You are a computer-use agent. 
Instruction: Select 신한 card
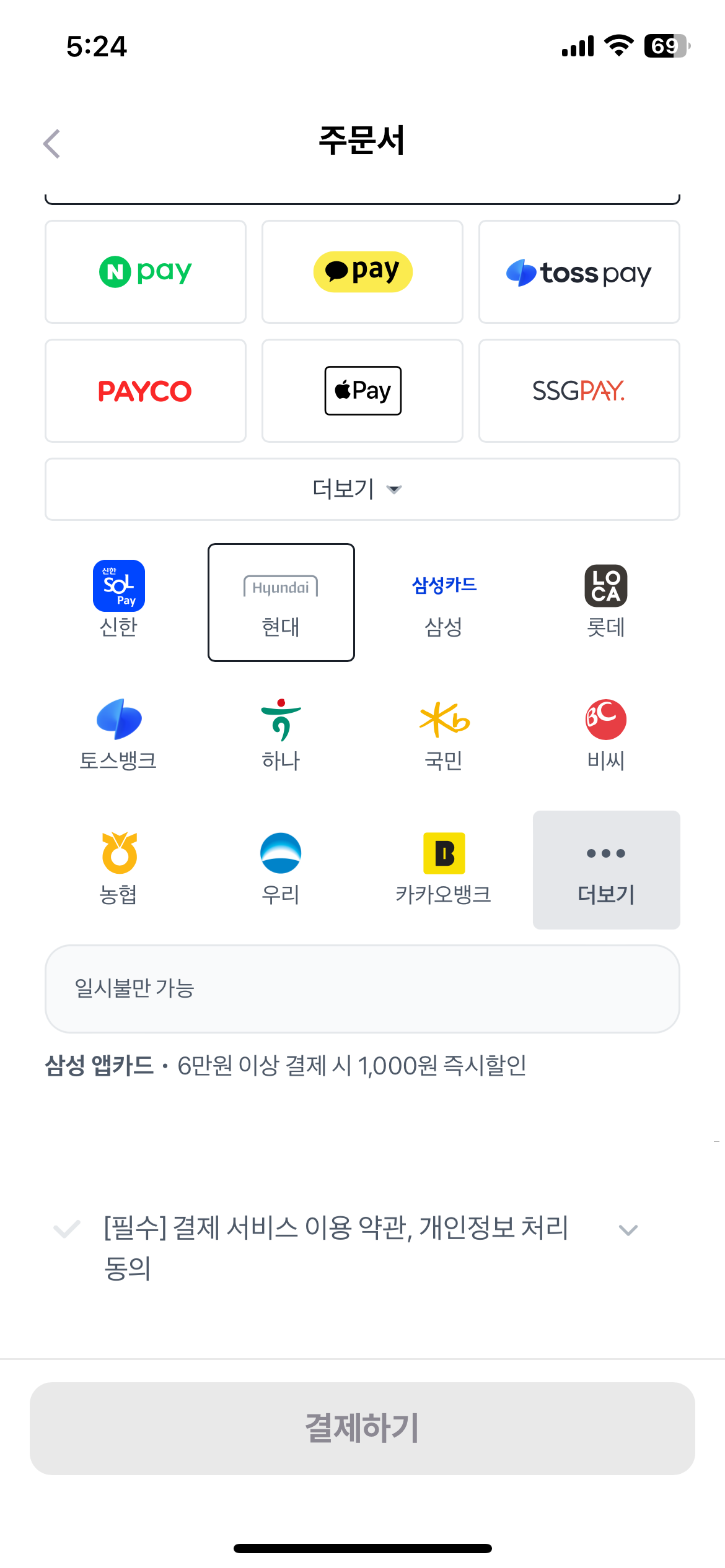click(118, 600)
